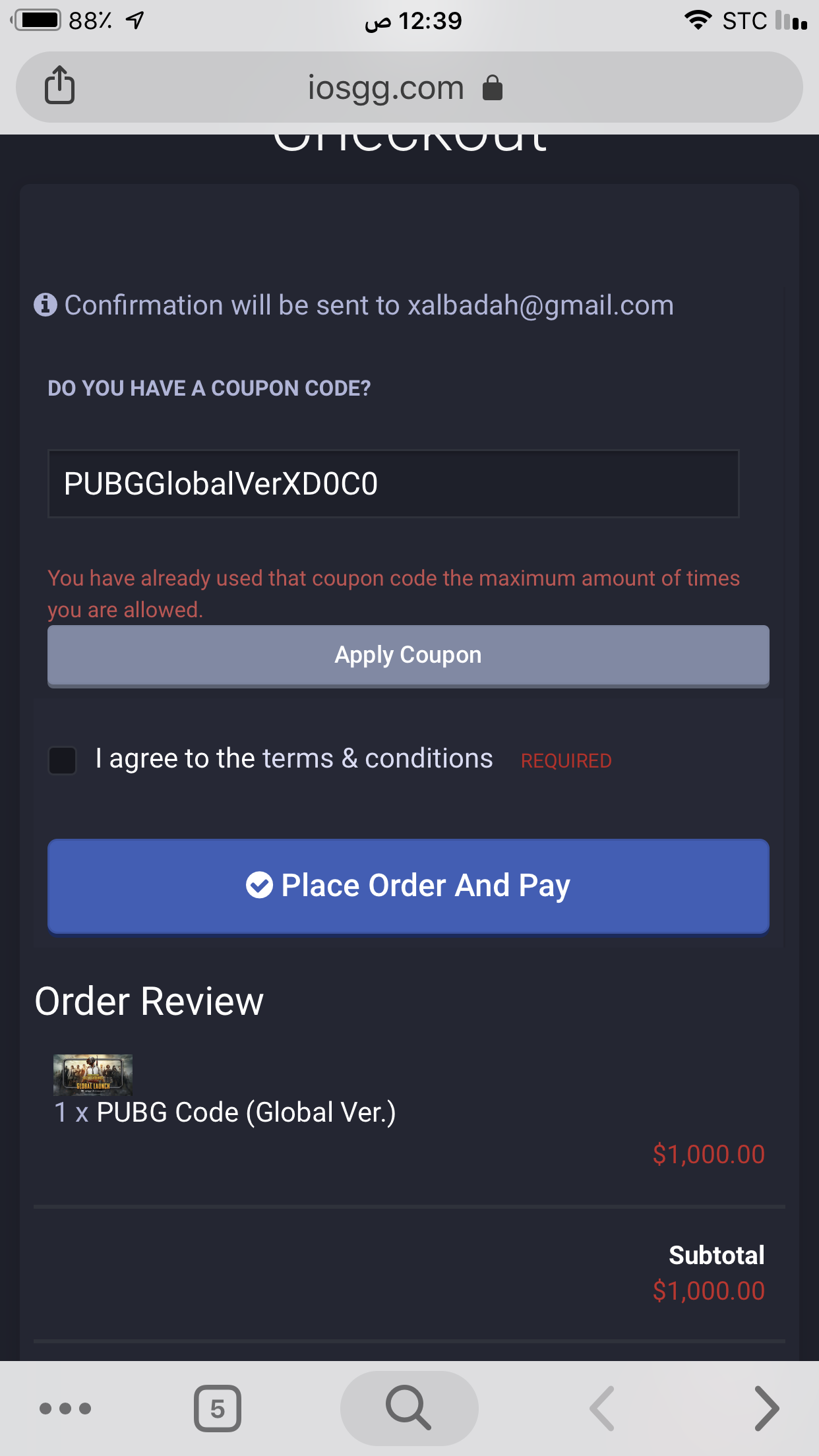
Task: Open the browser search button
Action: pyautogui.click(x=409, y=1409)
